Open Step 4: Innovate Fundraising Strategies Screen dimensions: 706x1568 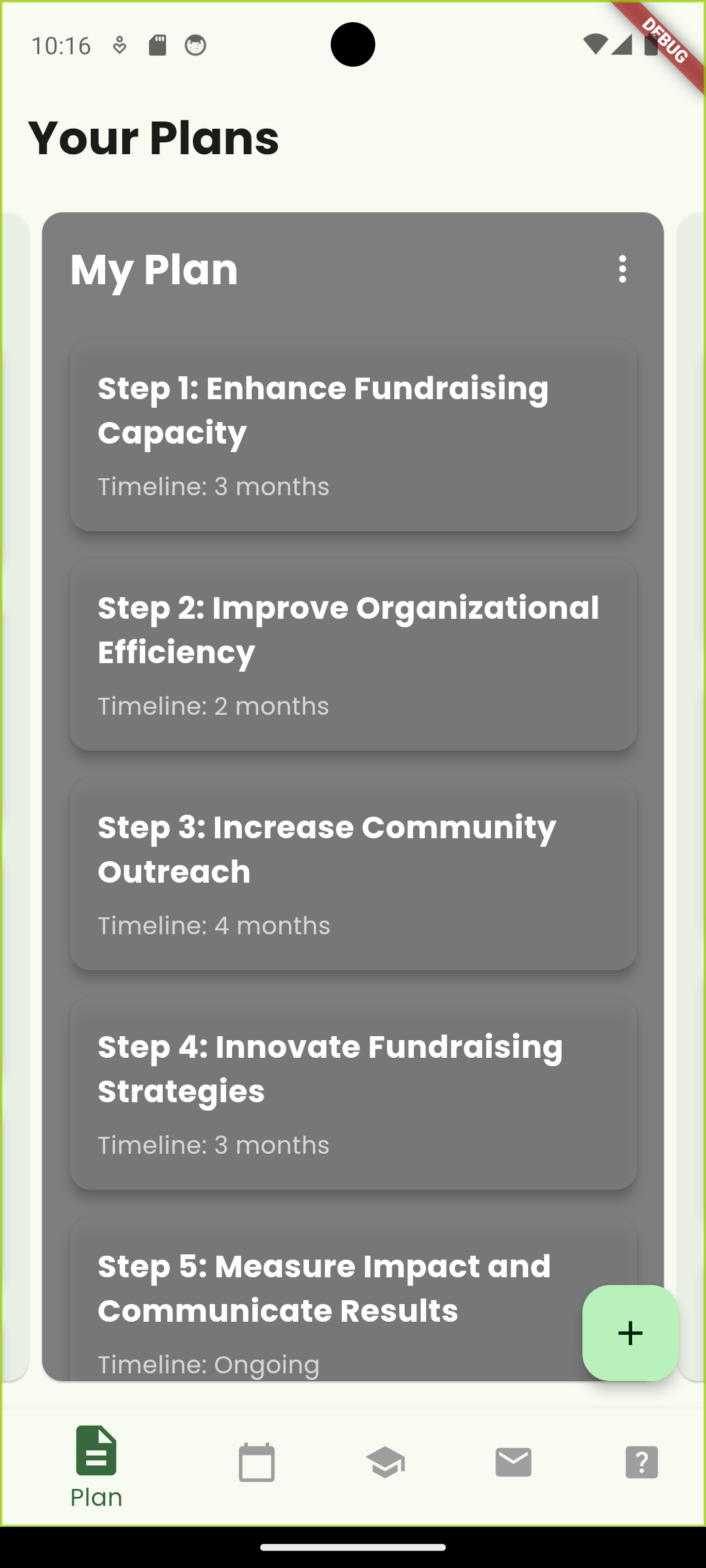tap(353, 1093)
